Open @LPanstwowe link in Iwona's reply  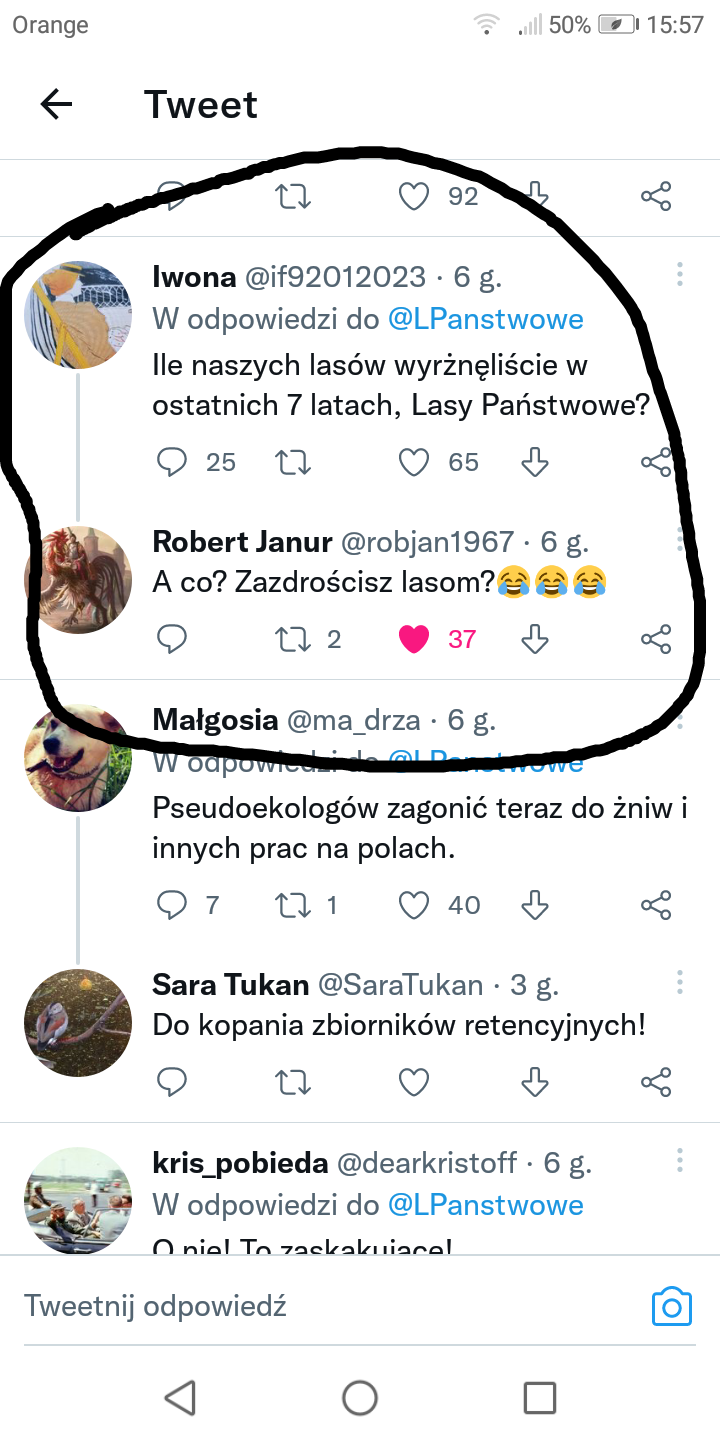tap(486, 319)
